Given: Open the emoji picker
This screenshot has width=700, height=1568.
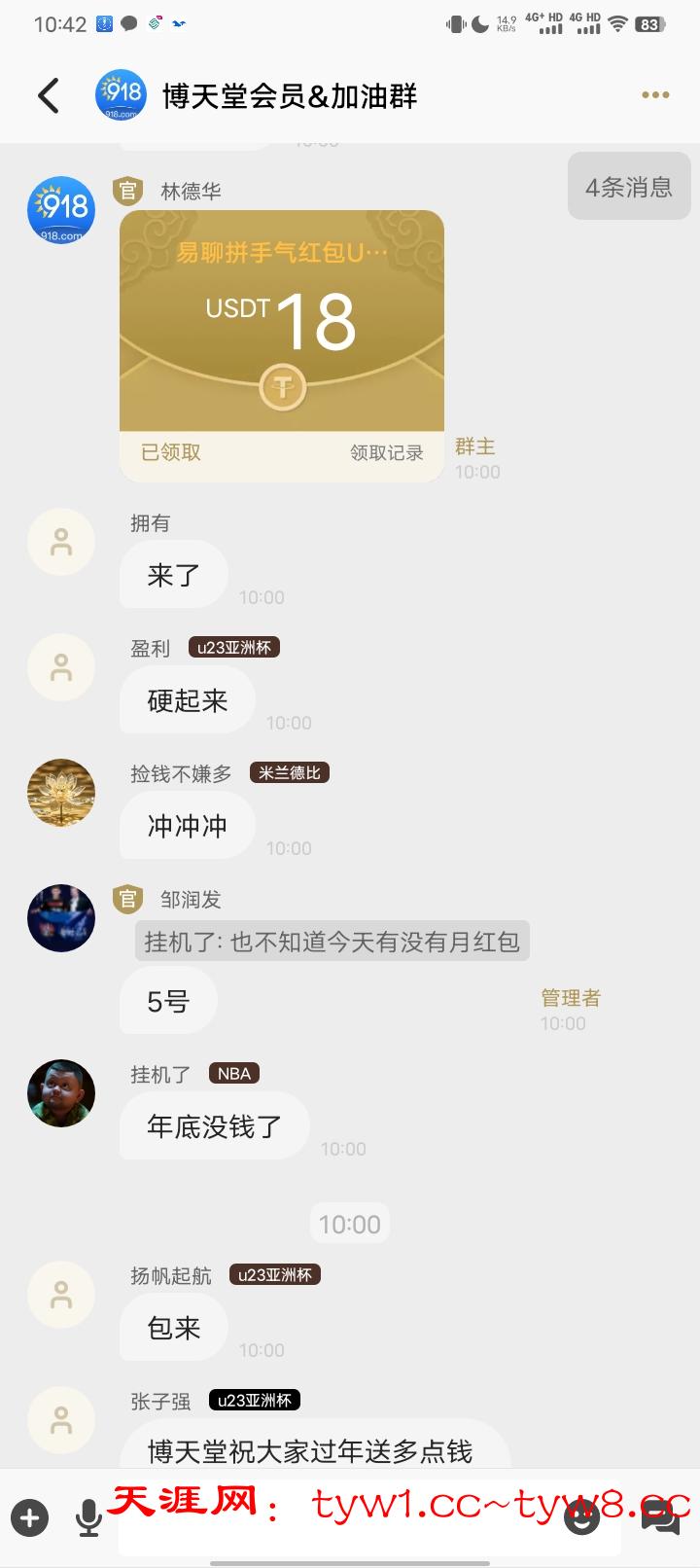Looking at the screenshot, I should coord(582,1519).
